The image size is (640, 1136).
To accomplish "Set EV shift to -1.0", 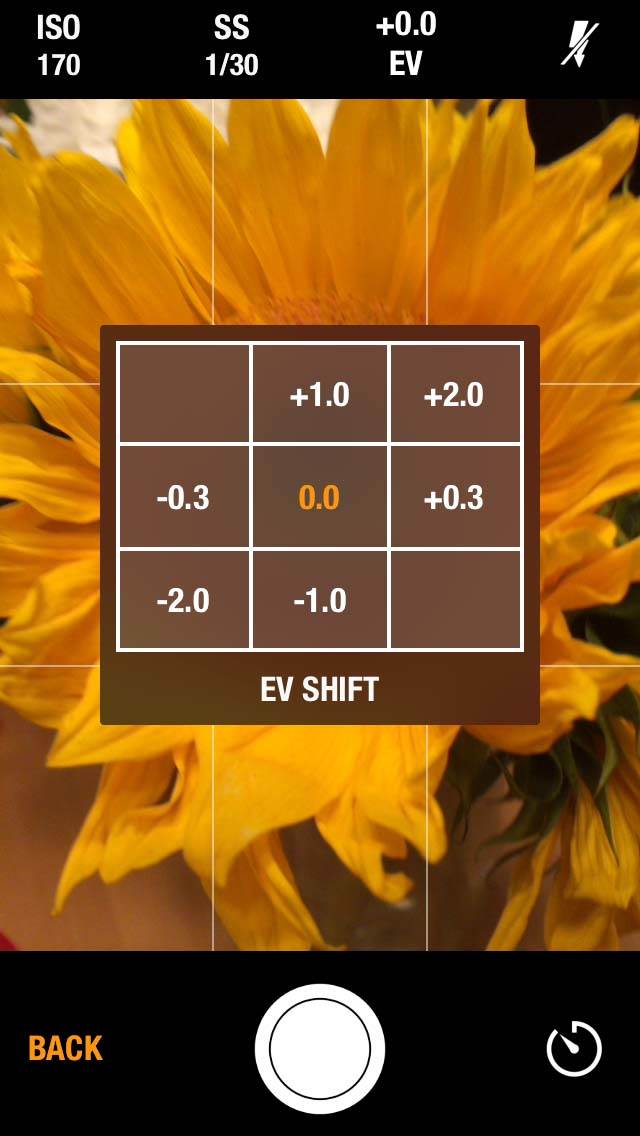I will [320, 600].
